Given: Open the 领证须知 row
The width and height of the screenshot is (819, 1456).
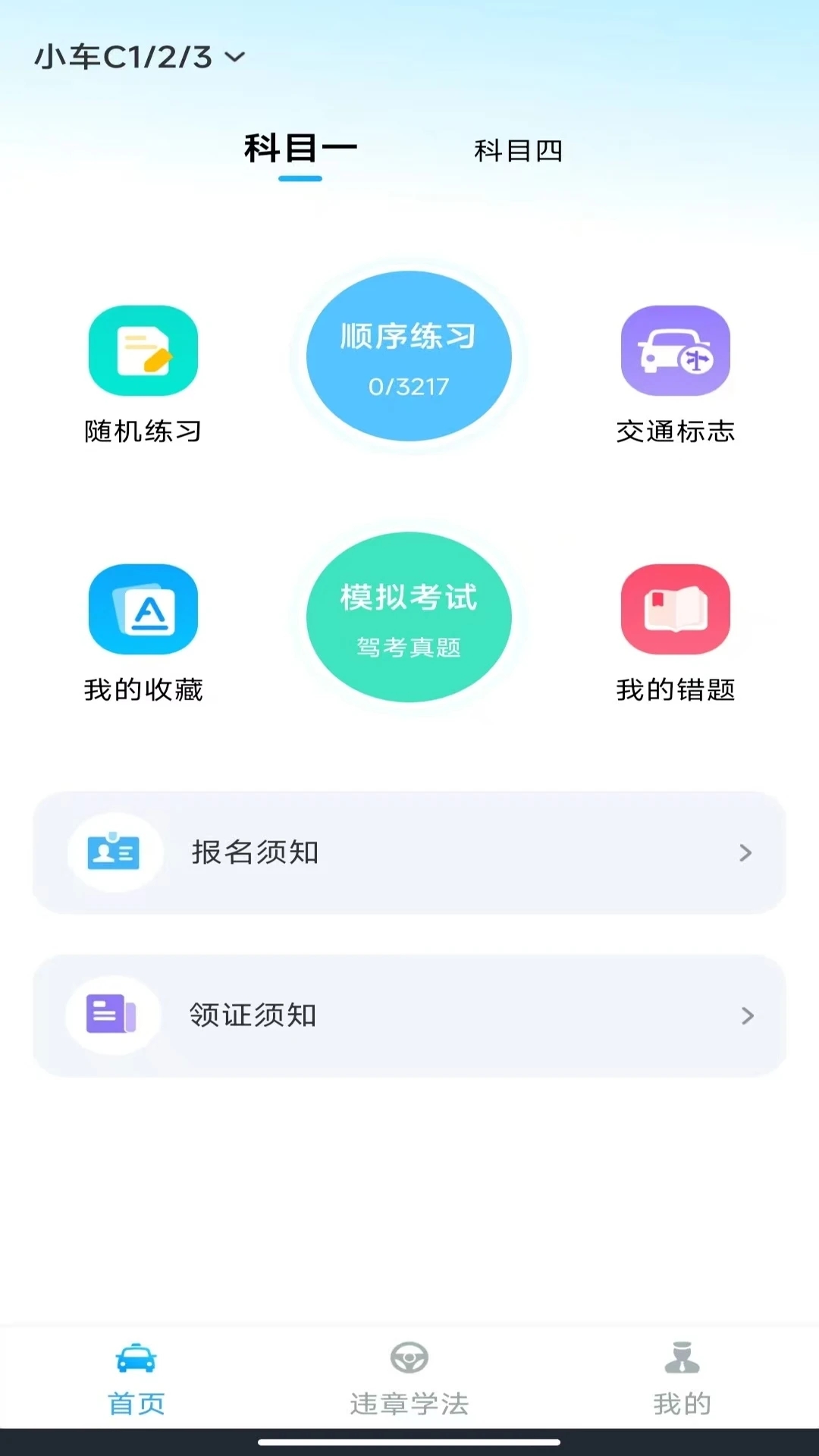Looking at the screenshot, I should point(409,1015).
